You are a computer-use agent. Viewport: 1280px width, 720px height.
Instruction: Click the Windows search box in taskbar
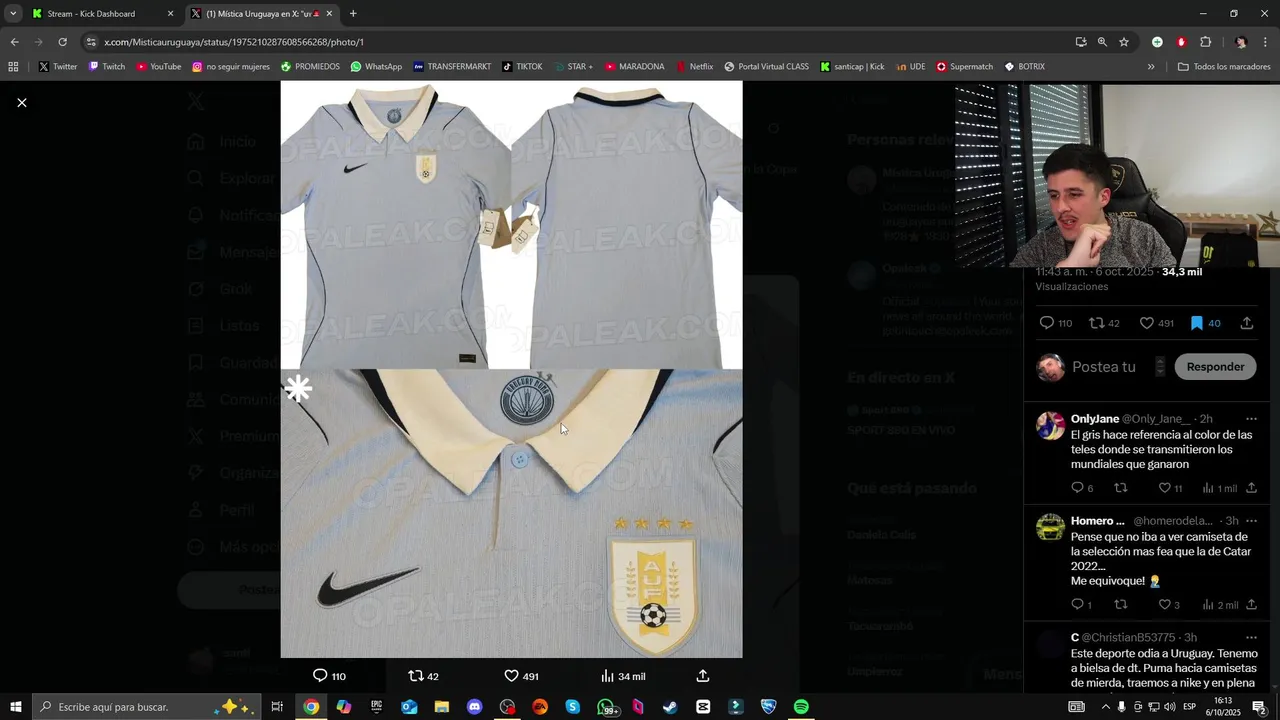coord(130,707)
